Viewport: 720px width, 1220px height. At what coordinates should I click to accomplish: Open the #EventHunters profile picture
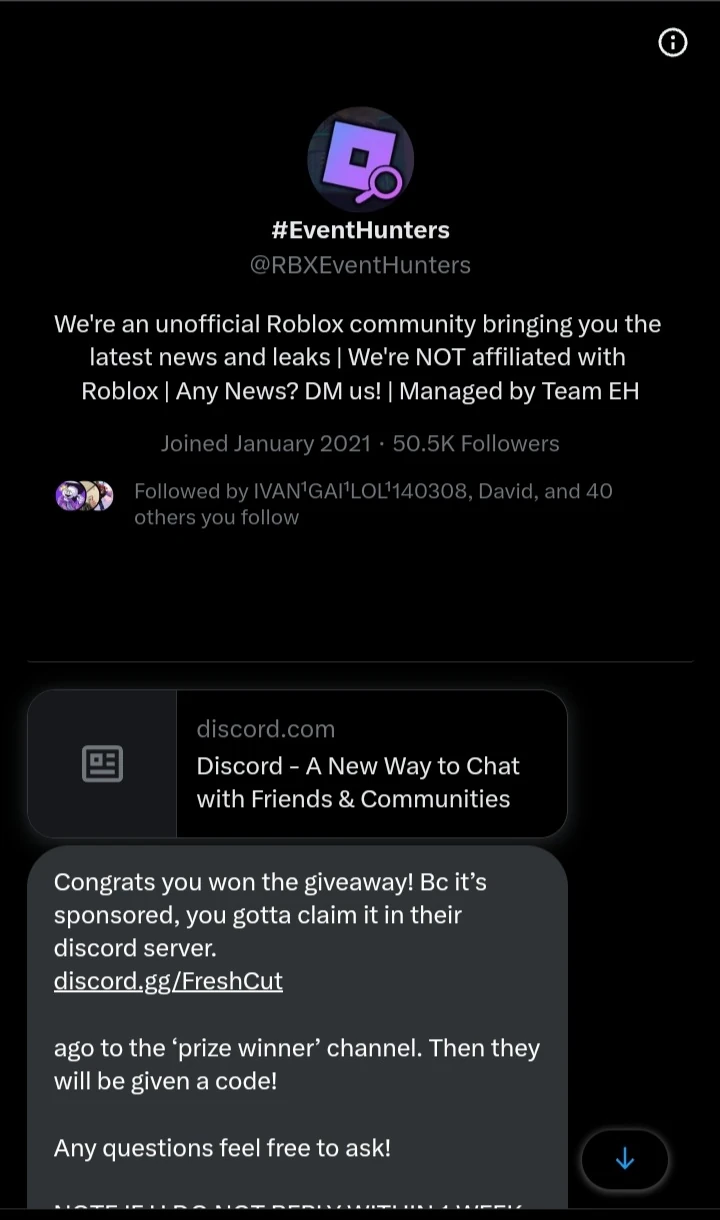pos(360,160)
